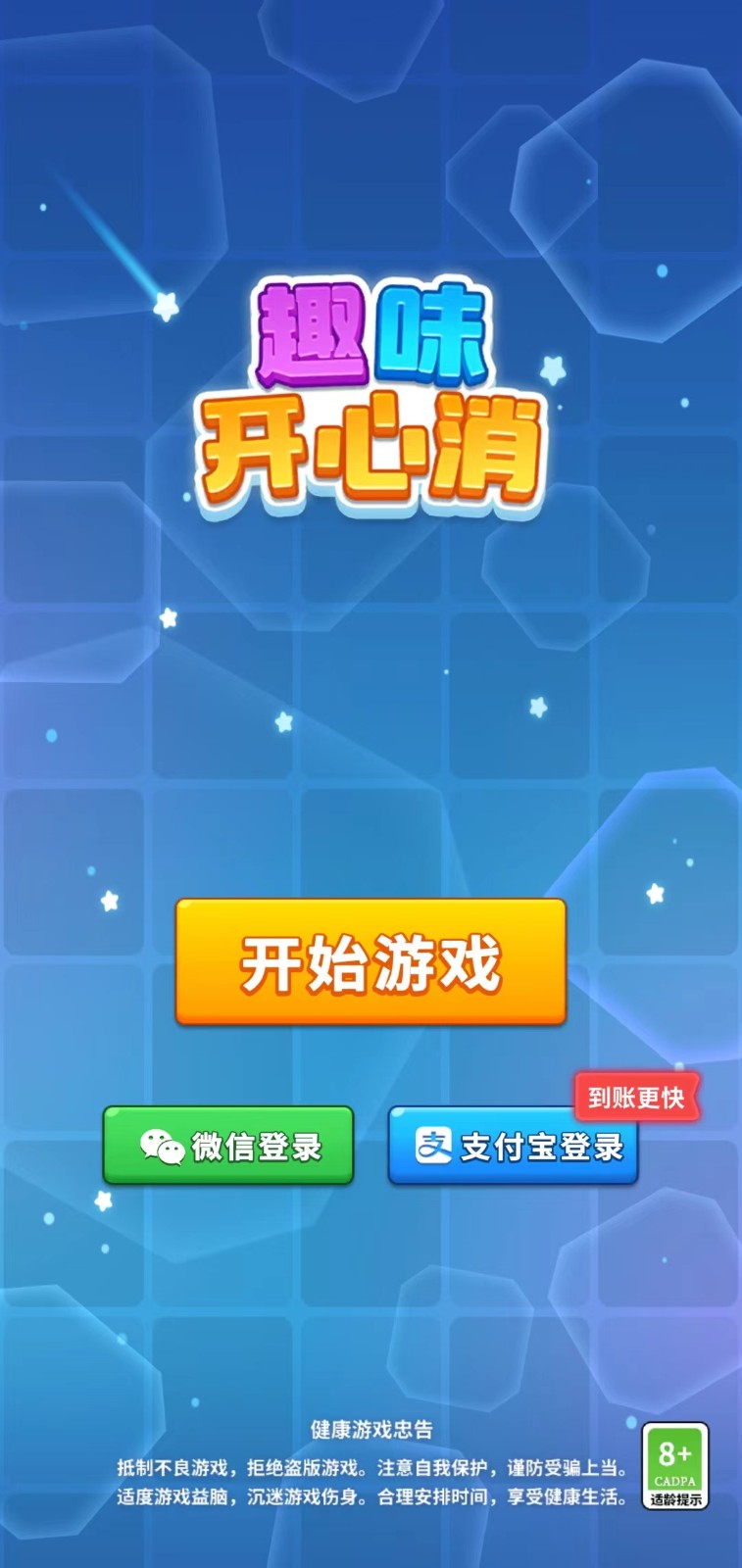Image resolution: width=742 pixels, height=1568 pixels.
Task: Tap the 开始游戏 start game button
Action: pos(371,962)
